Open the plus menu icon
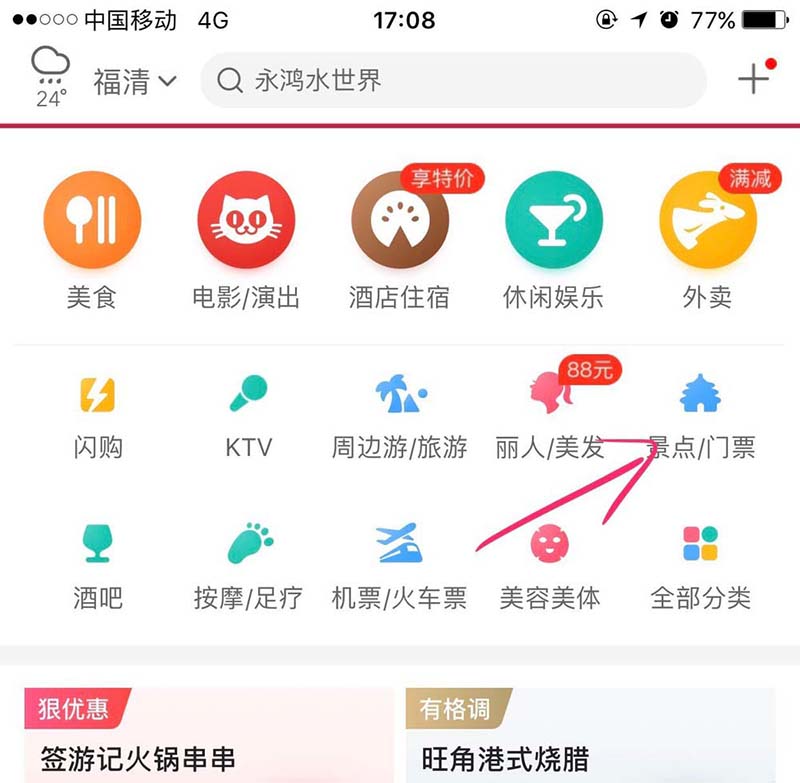The height and width of the screenshot is (783, 800). click(x=753, y=79)
